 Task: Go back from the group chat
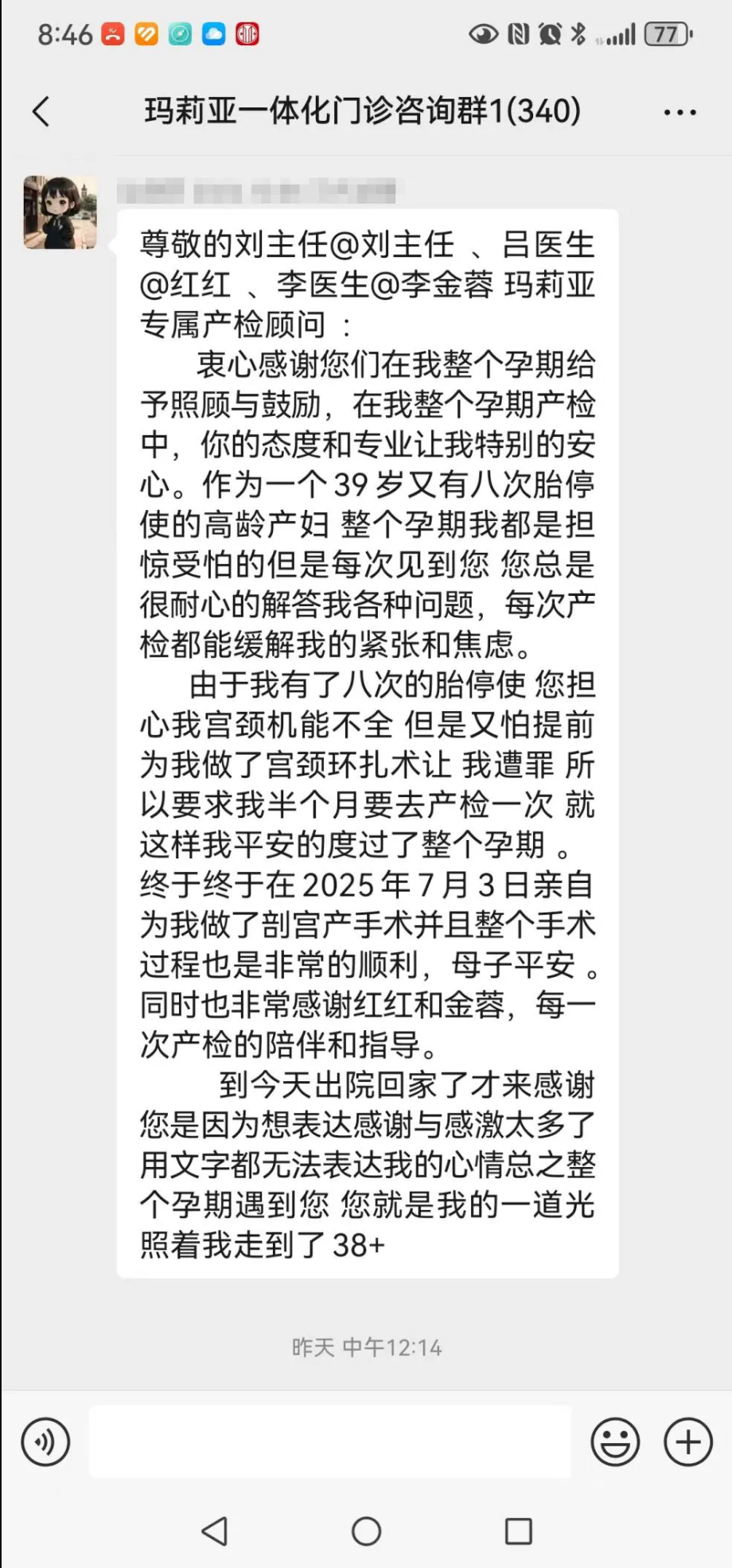click(41, 111)
